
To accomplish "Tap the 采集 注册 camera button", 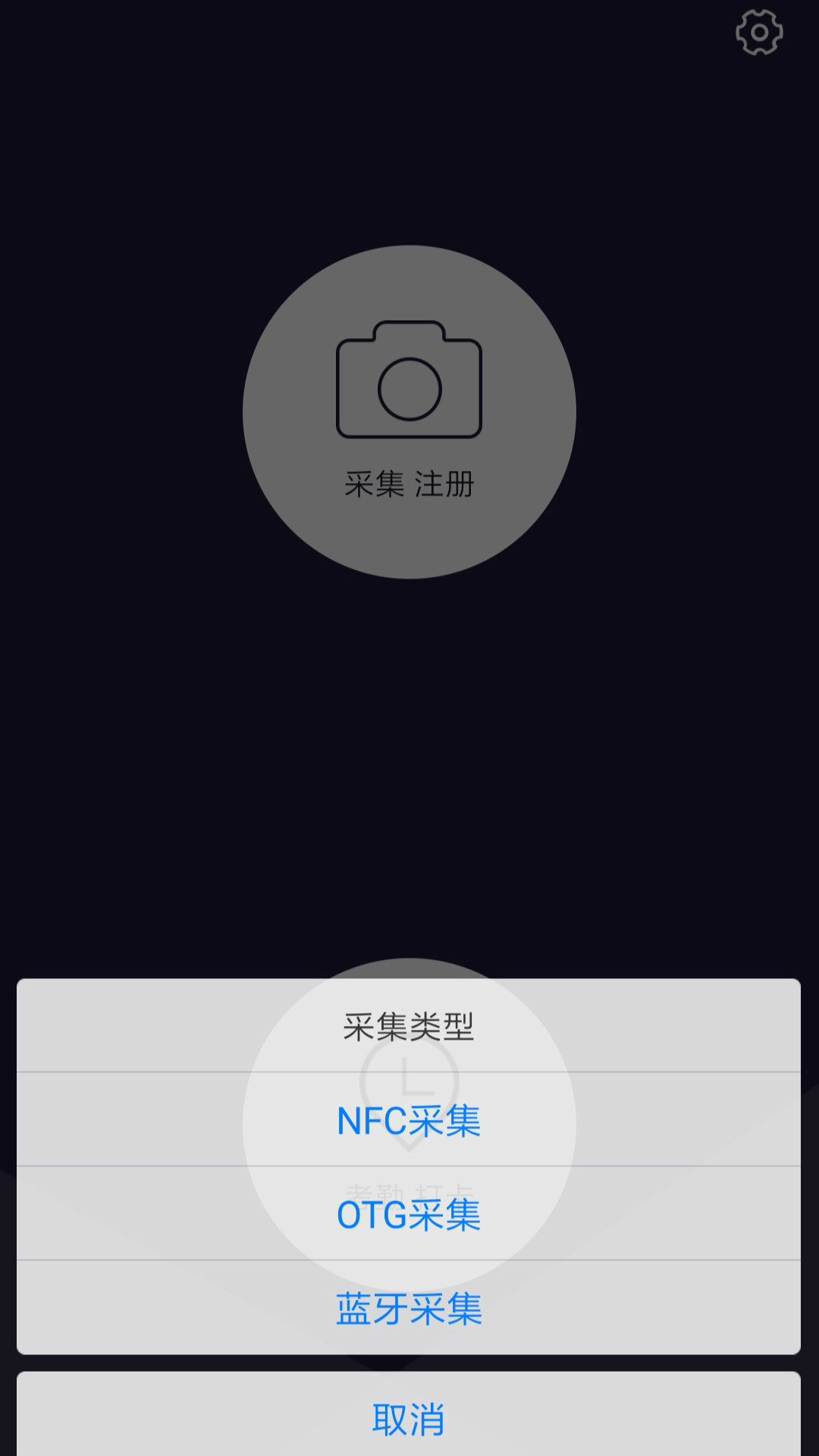I will coord(409,412).
